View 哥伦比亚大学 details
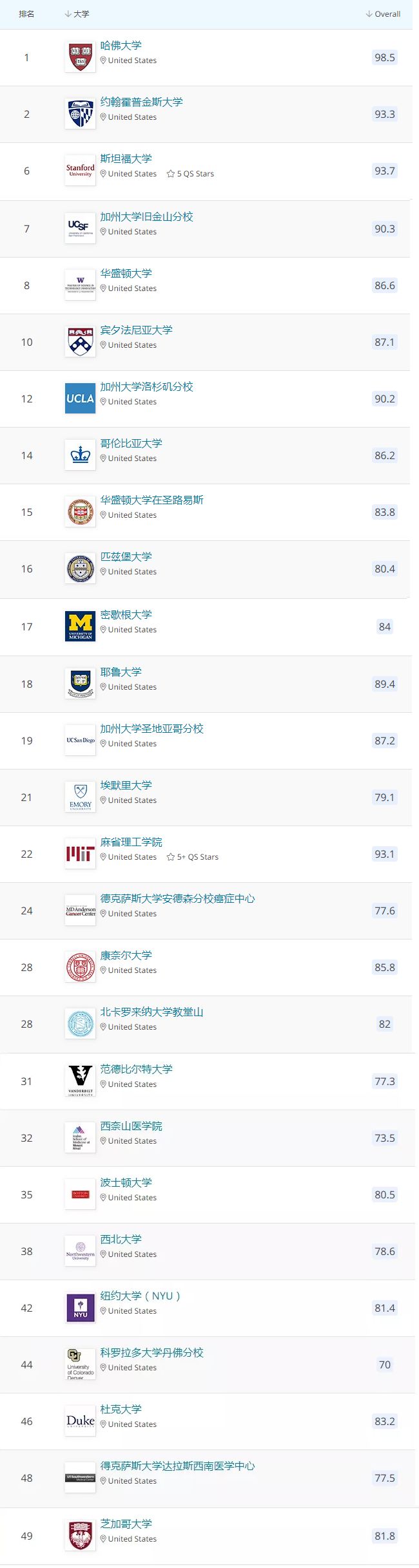 click(x=131, y=444)
